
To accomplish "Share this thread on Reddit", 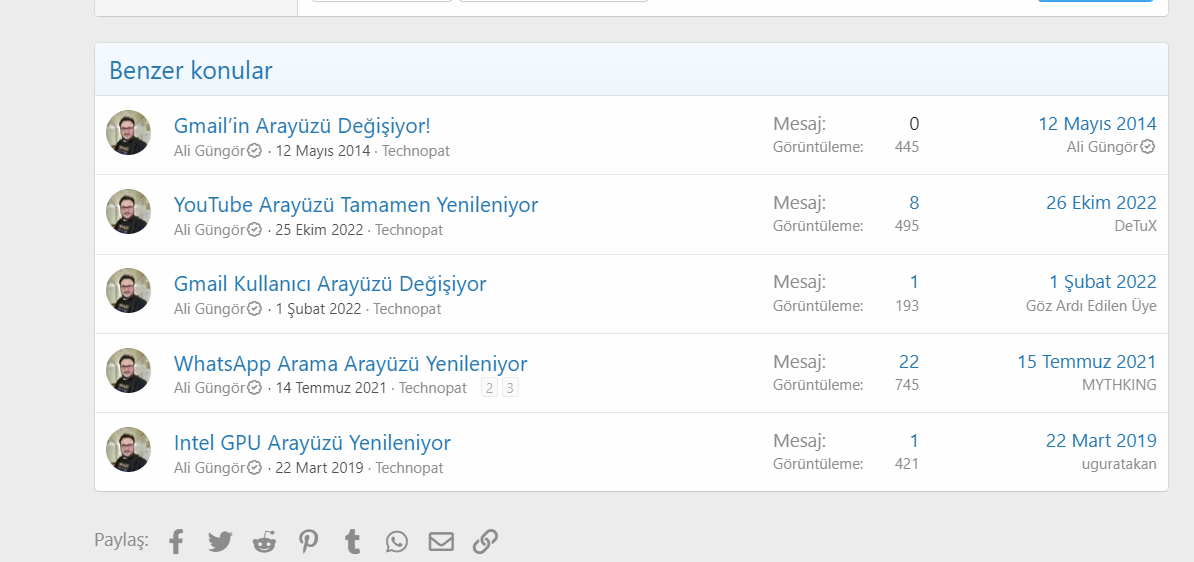I will coord(264,542).
